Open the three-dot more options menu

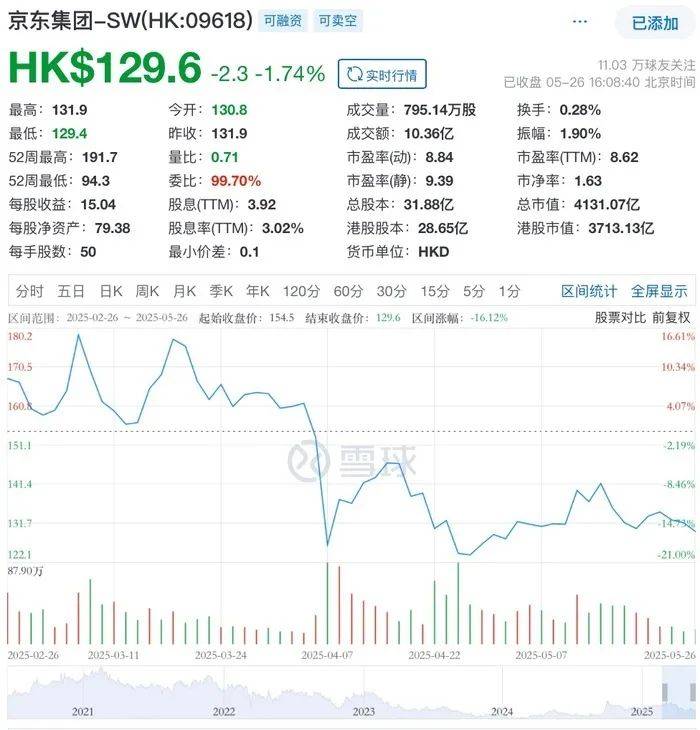tap(581, 21)
